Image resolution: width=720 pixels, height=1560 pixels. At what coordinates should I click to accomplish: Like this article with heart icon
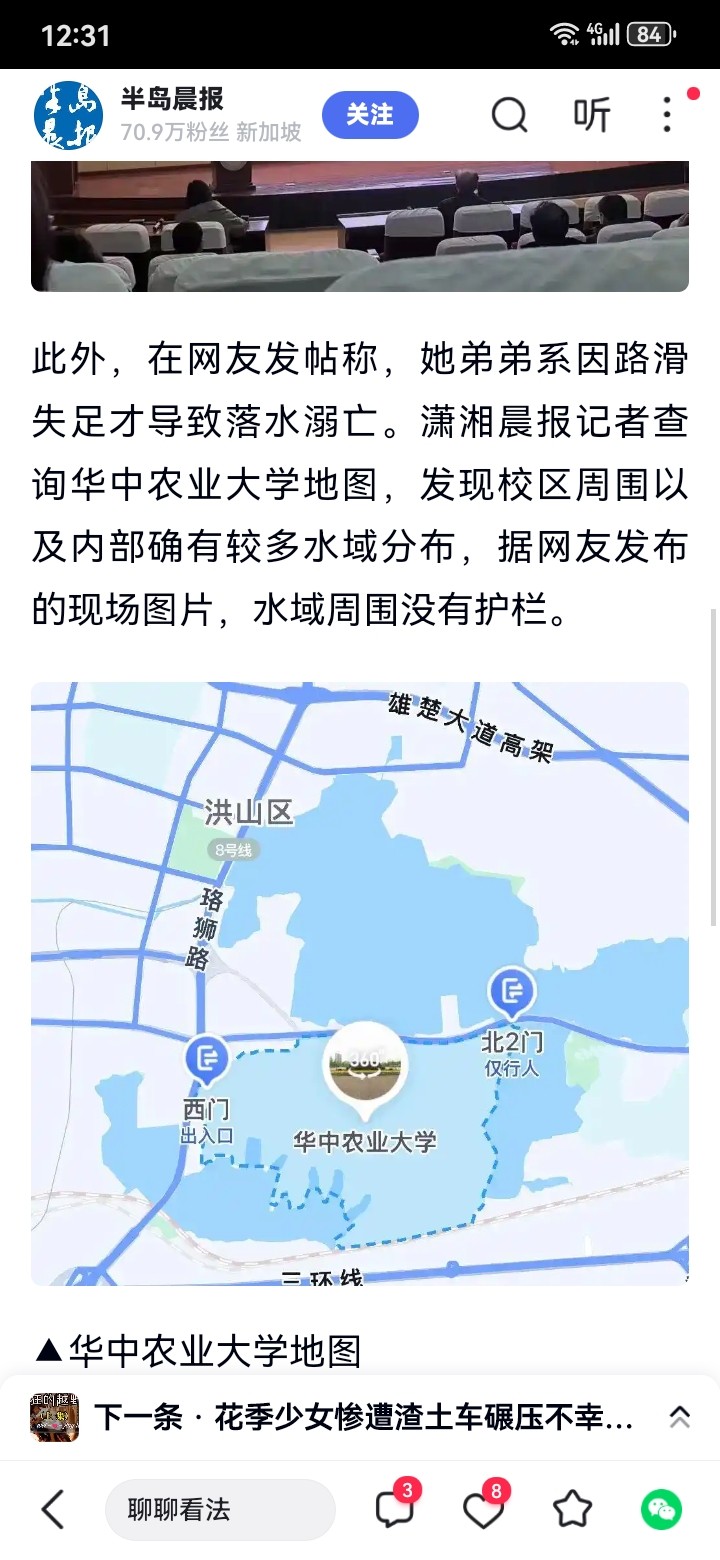tap(482, 1509)
